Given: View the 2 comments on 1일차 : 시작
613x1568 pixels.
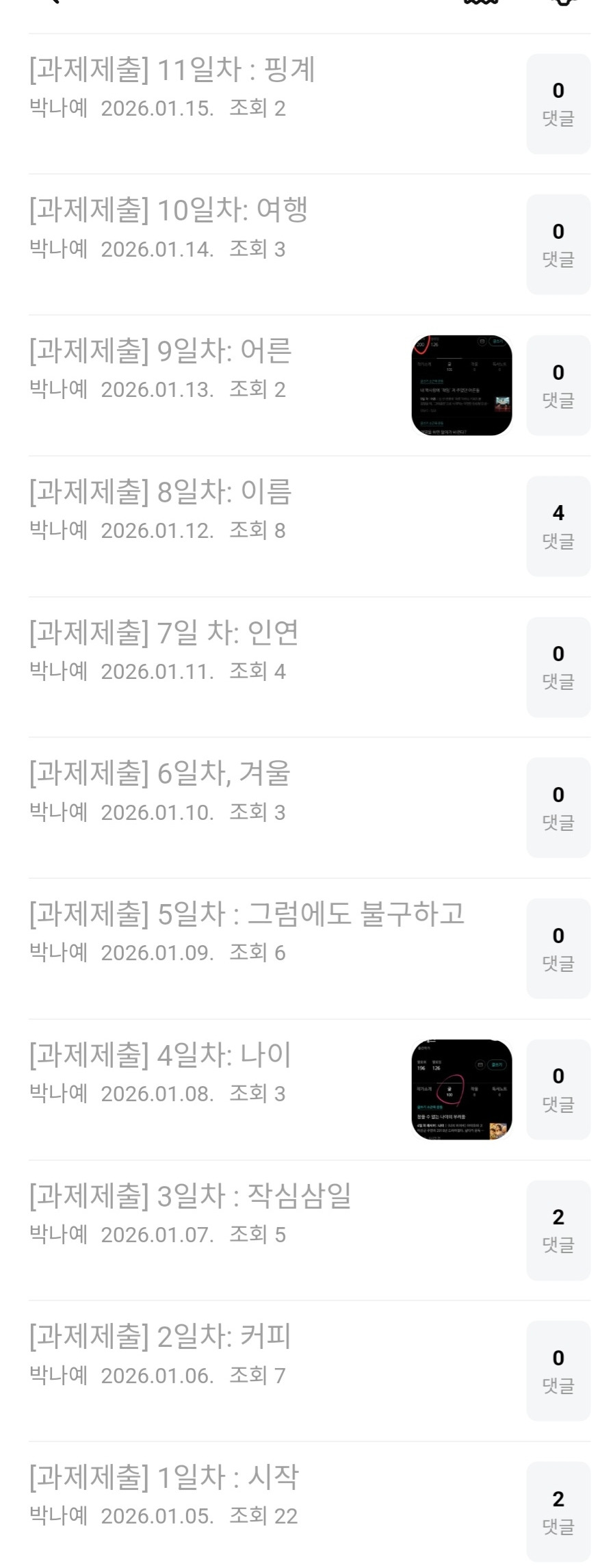Looking at the screenshot, I should click(558, 1512).
